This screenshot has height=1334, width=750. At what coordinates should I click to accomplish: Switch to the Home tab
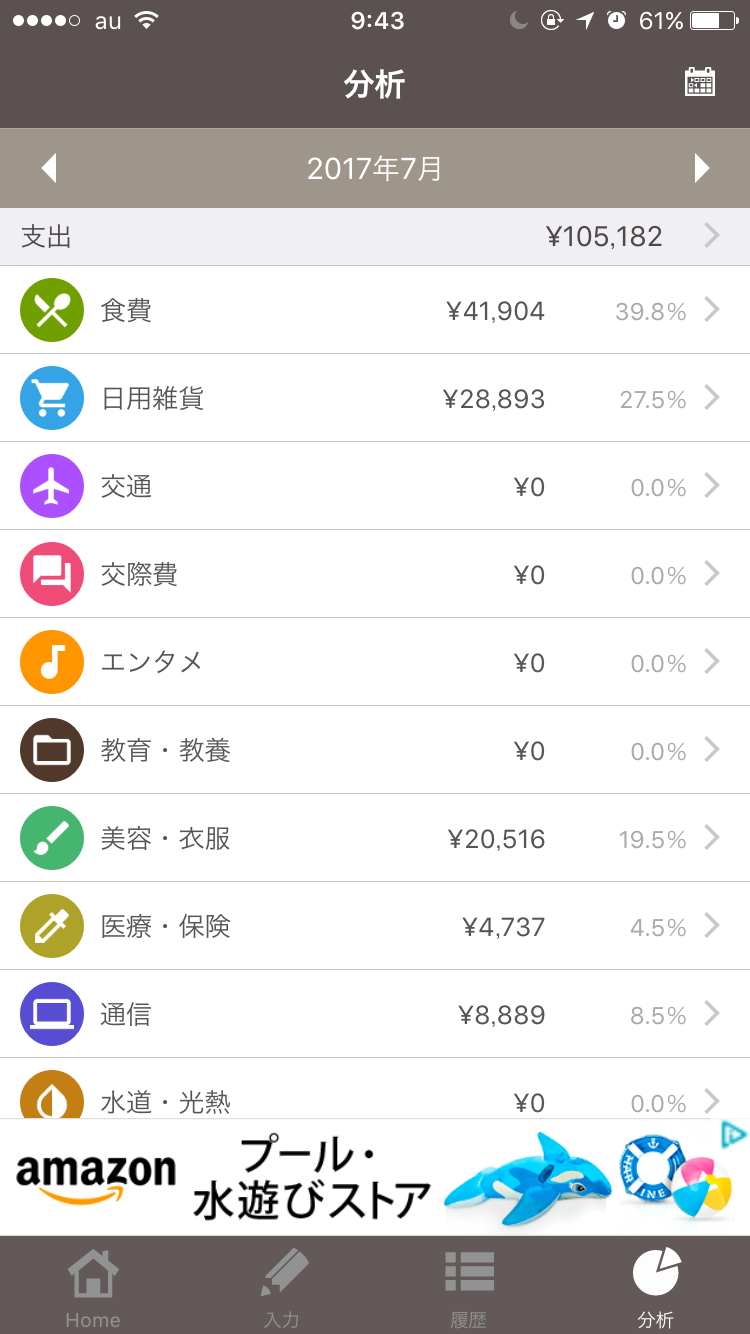point(93,1286)
